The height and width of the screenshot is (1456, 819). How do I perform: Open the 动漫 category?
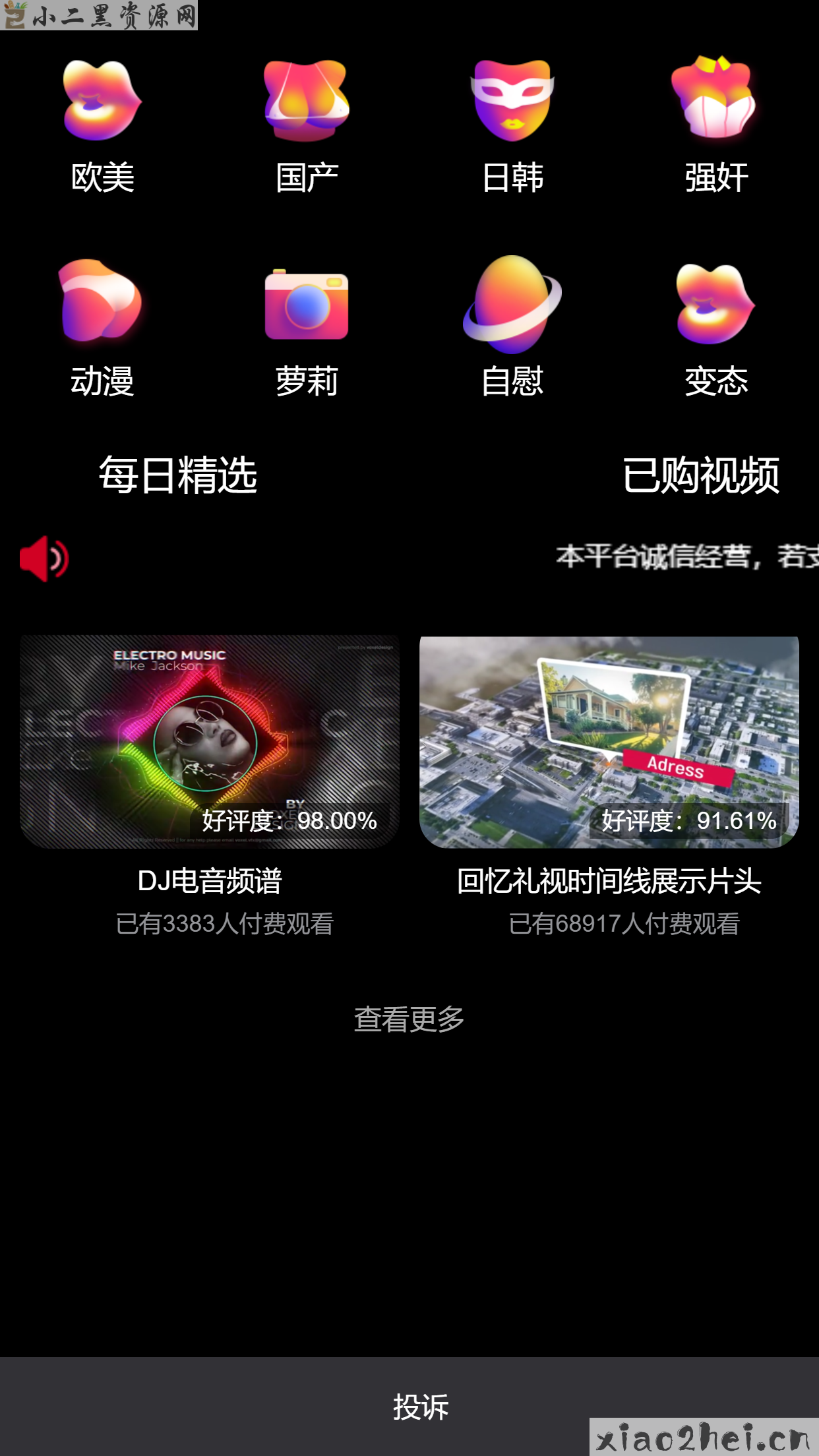tap(102, 328)
